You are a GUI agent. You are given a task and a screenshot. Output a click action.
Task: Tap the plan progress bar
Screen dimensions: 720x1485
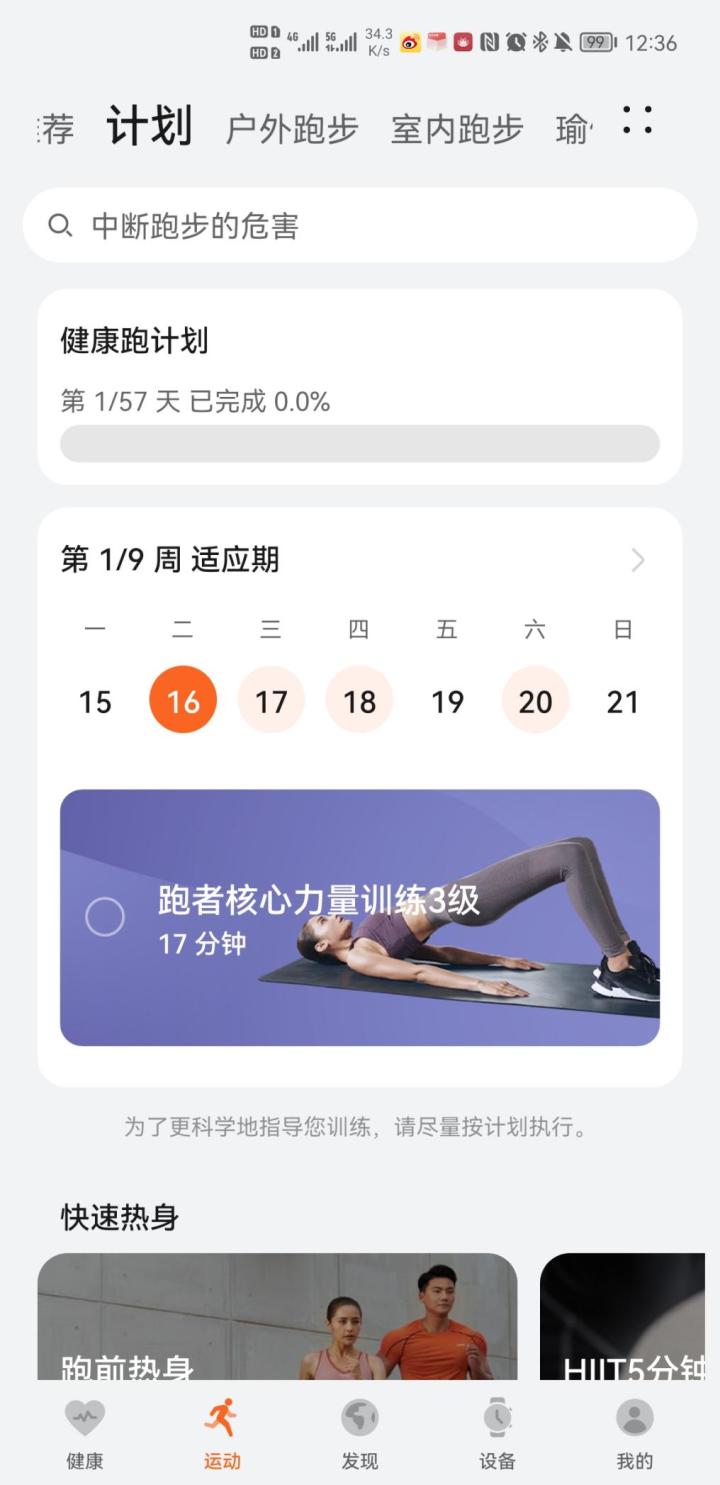pyautogui.click(x=360, y=443)
